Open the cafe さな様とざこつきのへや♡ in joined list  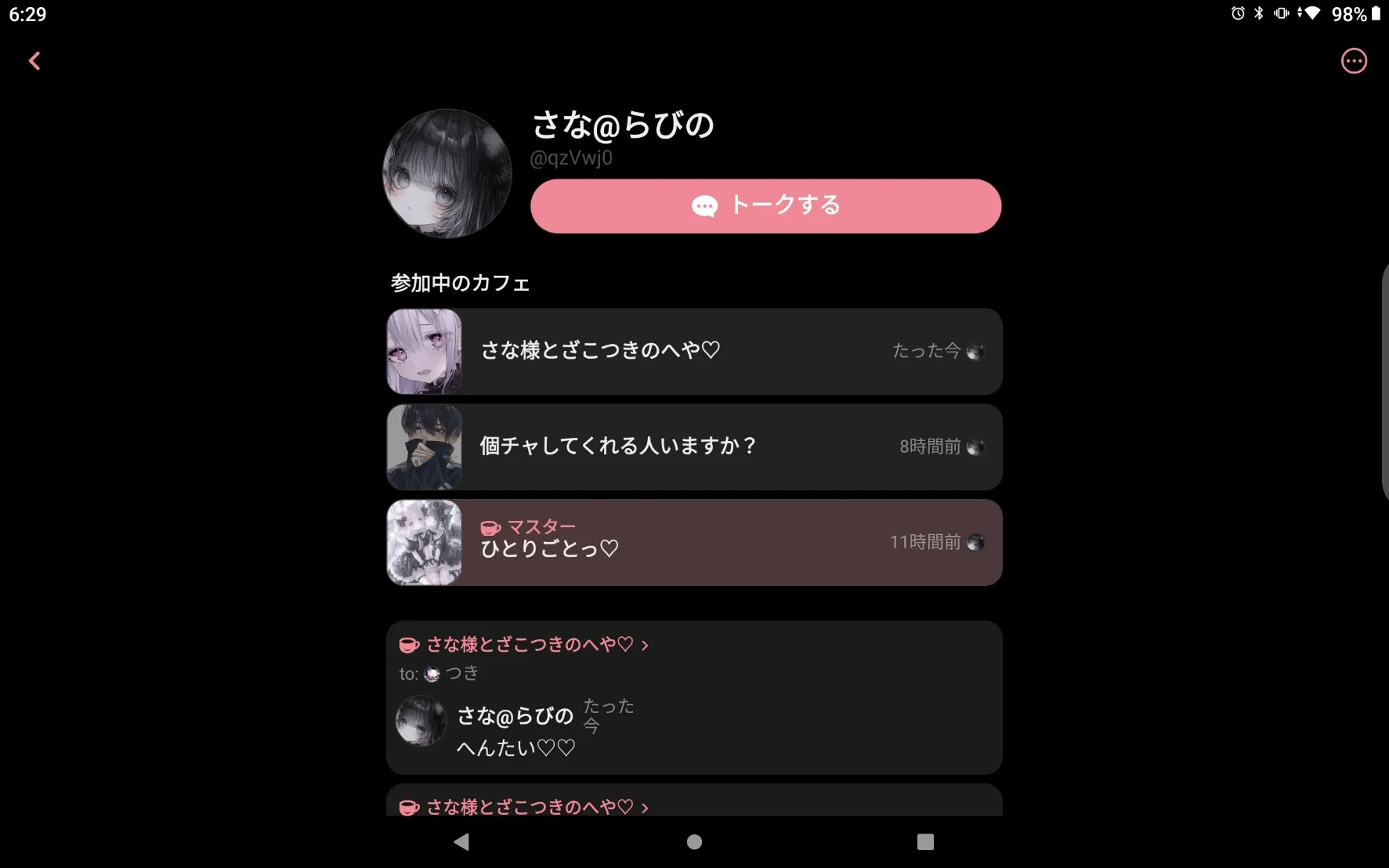coord(693,351)
